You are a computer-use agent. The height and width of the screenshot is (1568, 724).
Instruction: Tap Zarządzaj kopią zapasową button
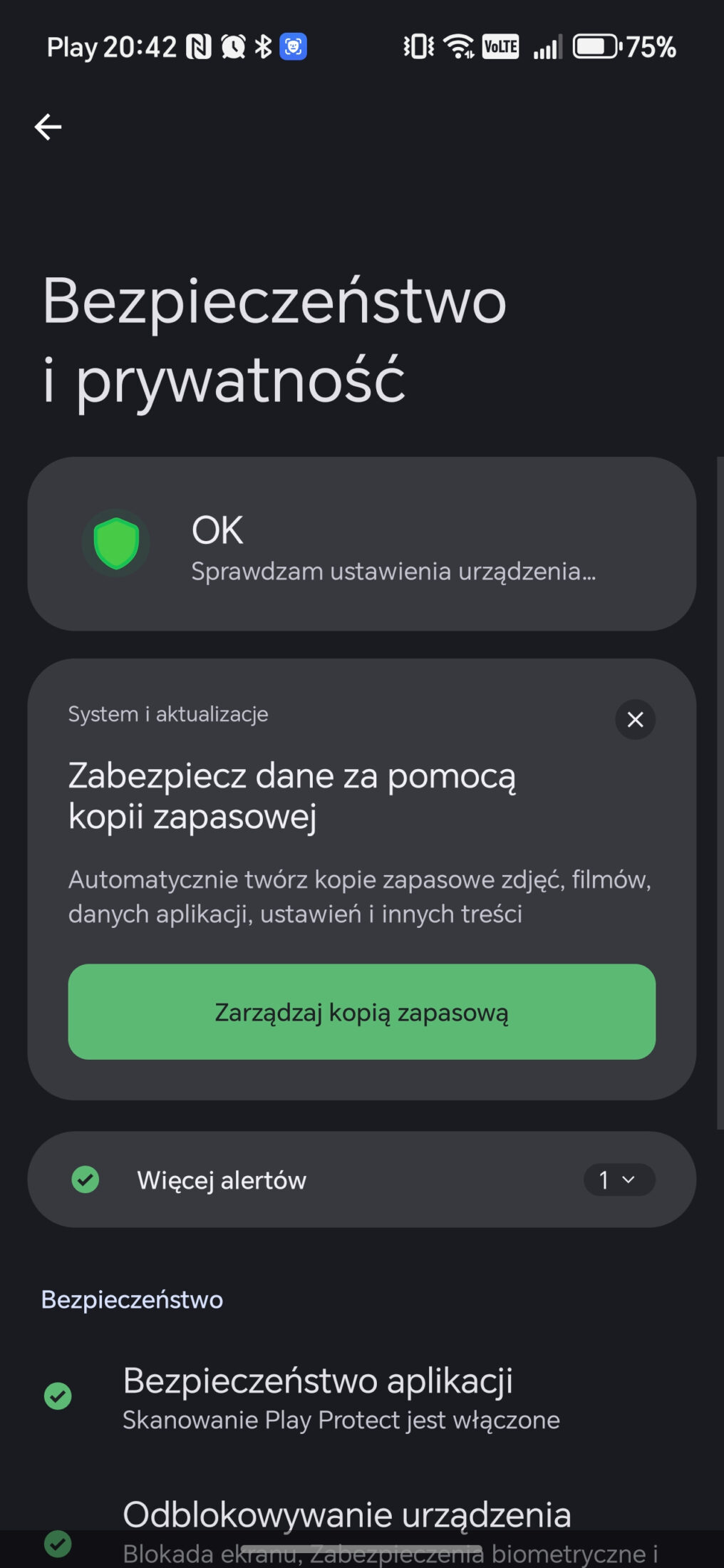[361, 1012]
